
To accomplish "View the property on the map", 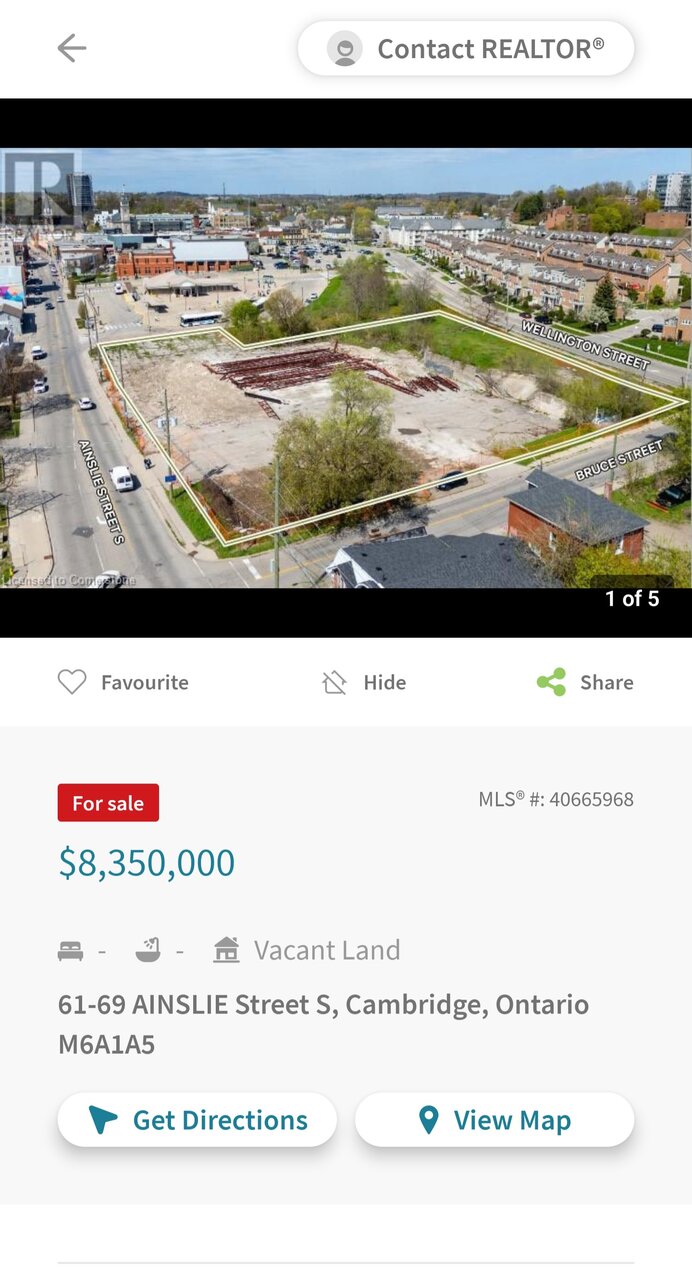I will [494, 1120].
